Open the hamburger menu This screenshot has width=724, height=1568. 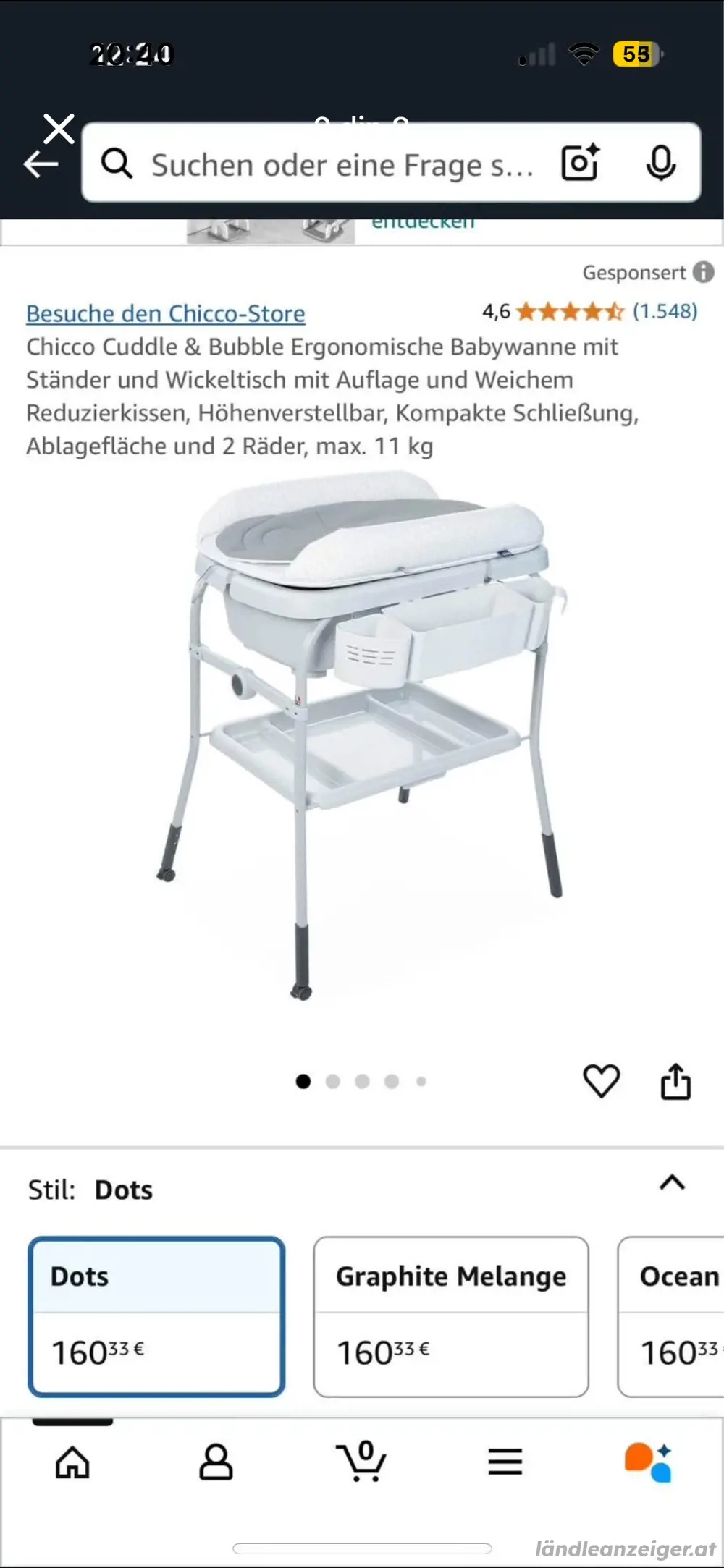pyautogui.click(x=505, y=1462)
